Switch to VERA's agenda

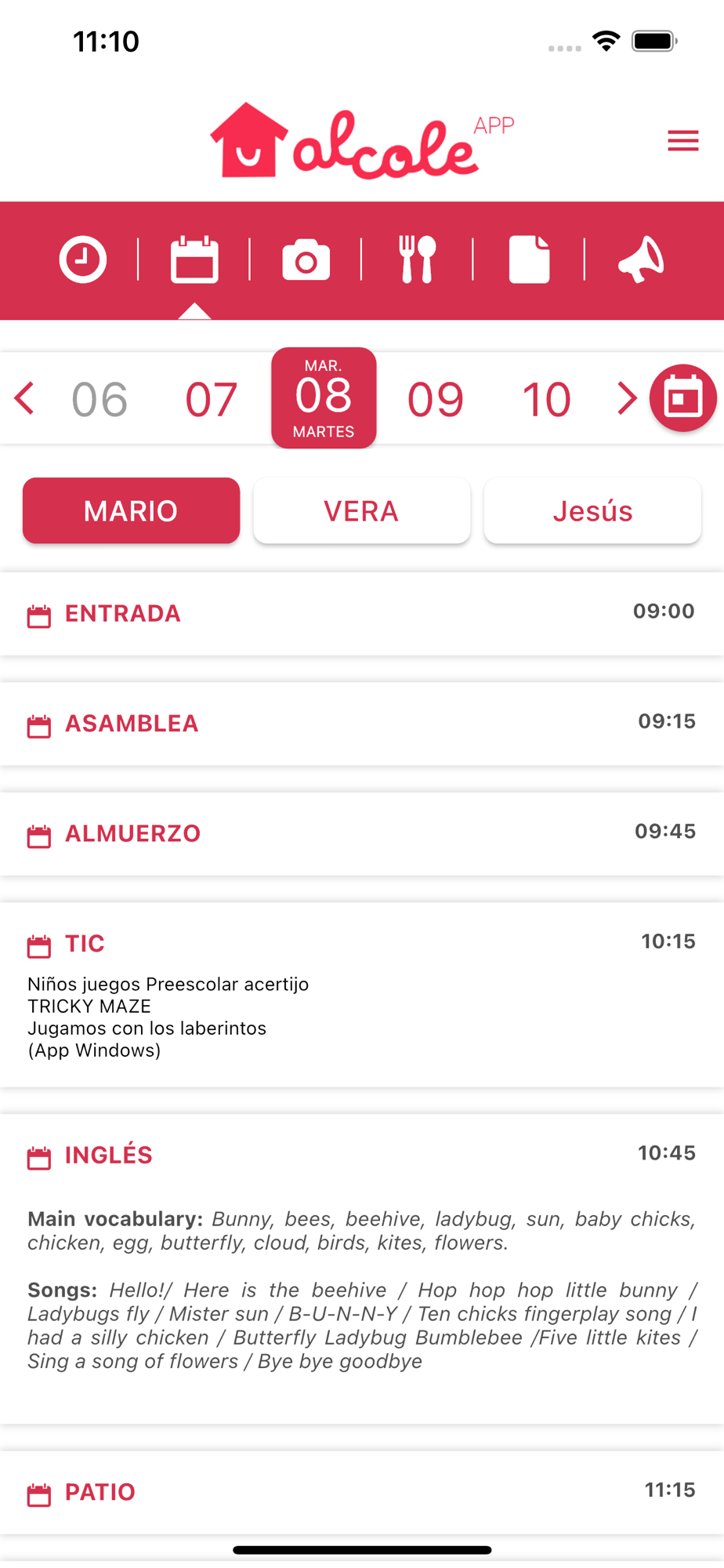point(362,511)
